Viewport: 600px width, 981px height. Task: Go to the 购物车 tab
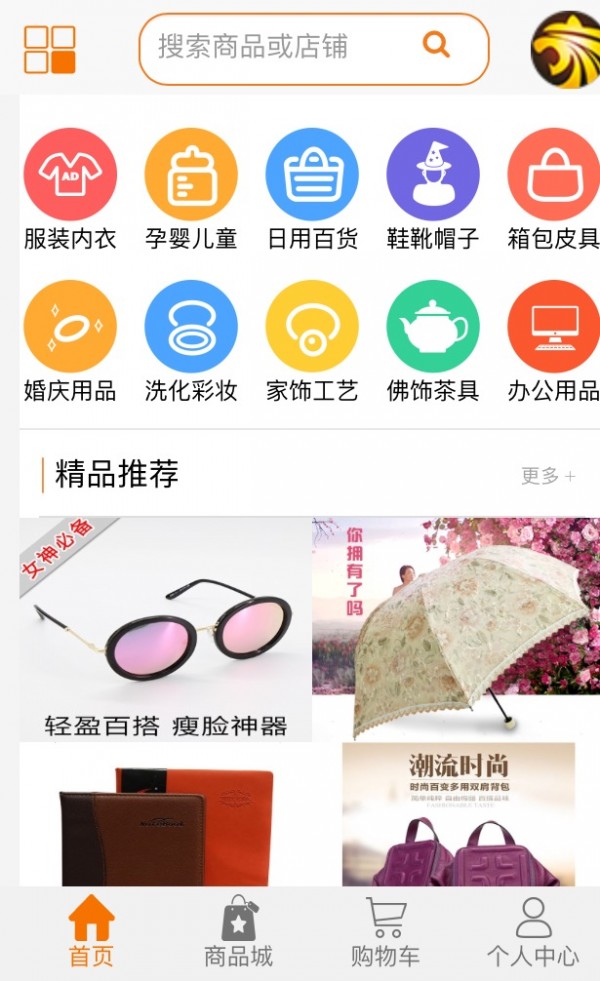[385, 932]
